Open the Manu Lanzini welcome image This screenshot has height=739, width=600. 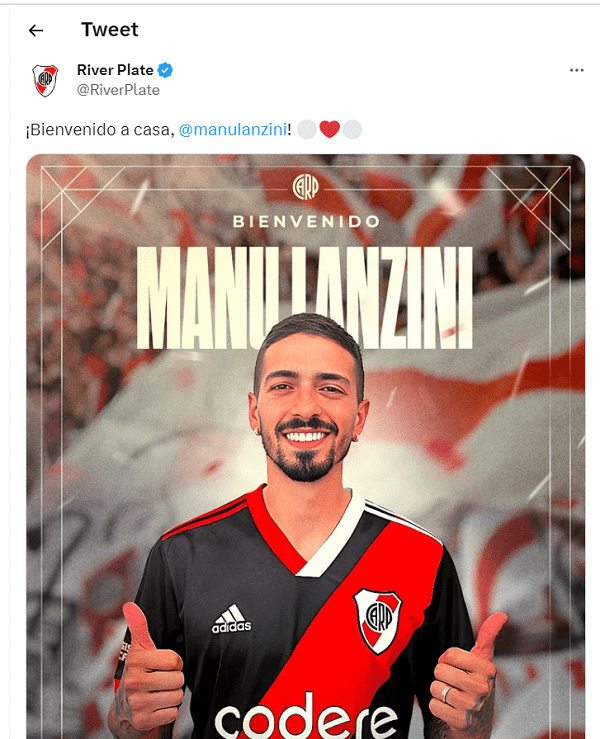tap(305, 450)
